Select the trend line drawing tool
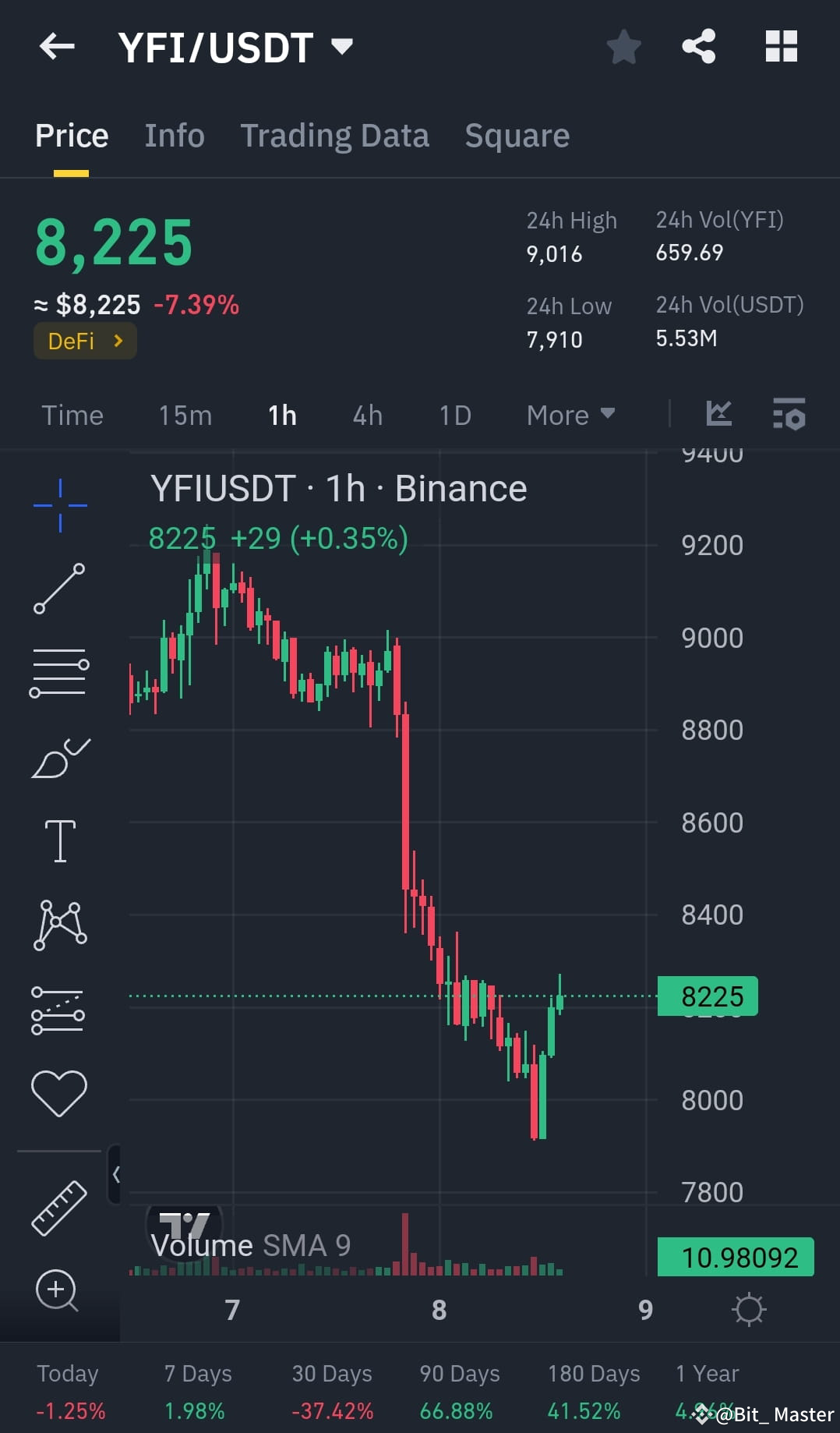The width and height of the screenshot is (840, 1433). click(60, 589)
